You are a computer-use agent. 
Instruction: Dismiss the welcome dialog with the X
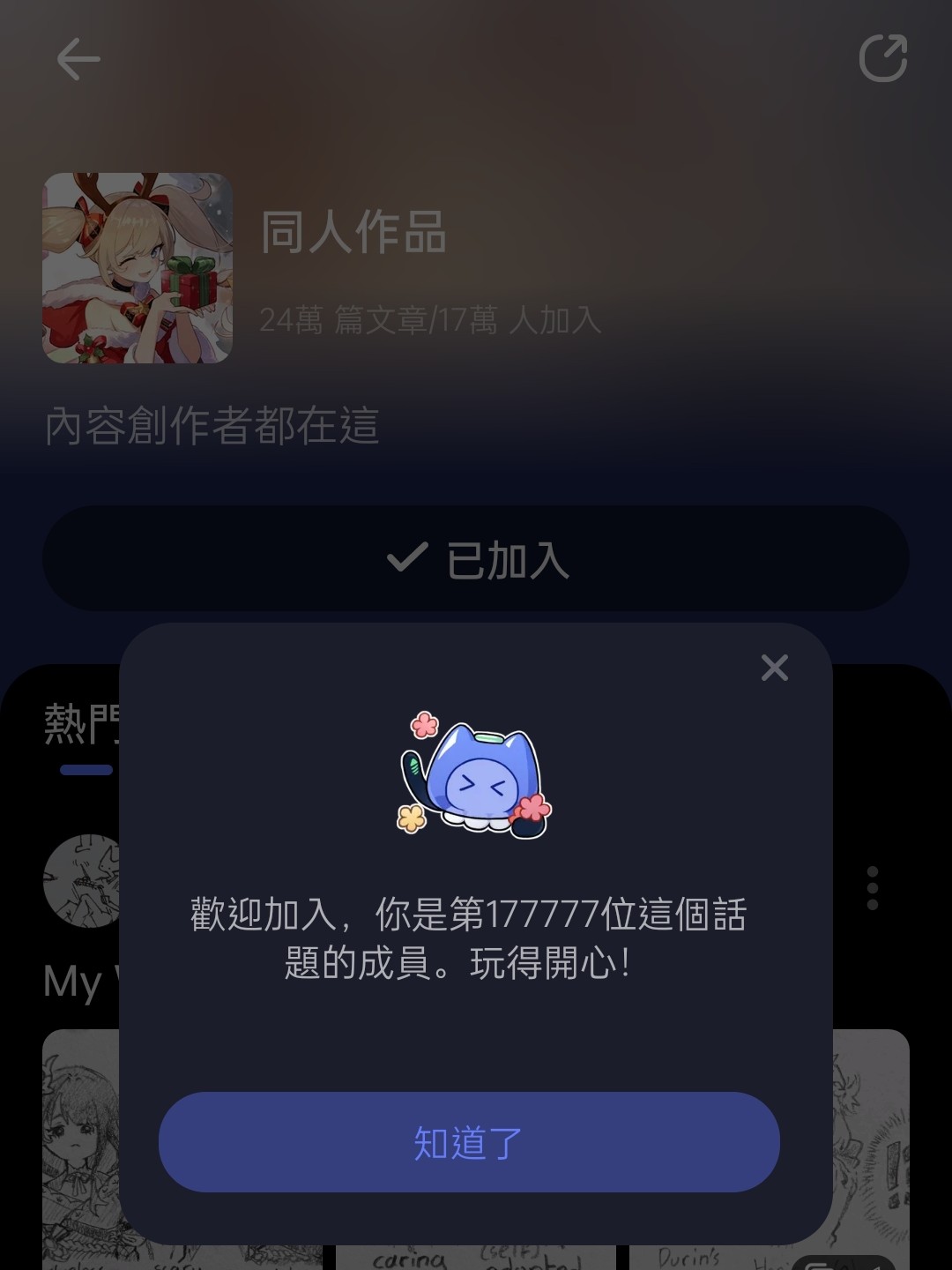tap(774, 669)
